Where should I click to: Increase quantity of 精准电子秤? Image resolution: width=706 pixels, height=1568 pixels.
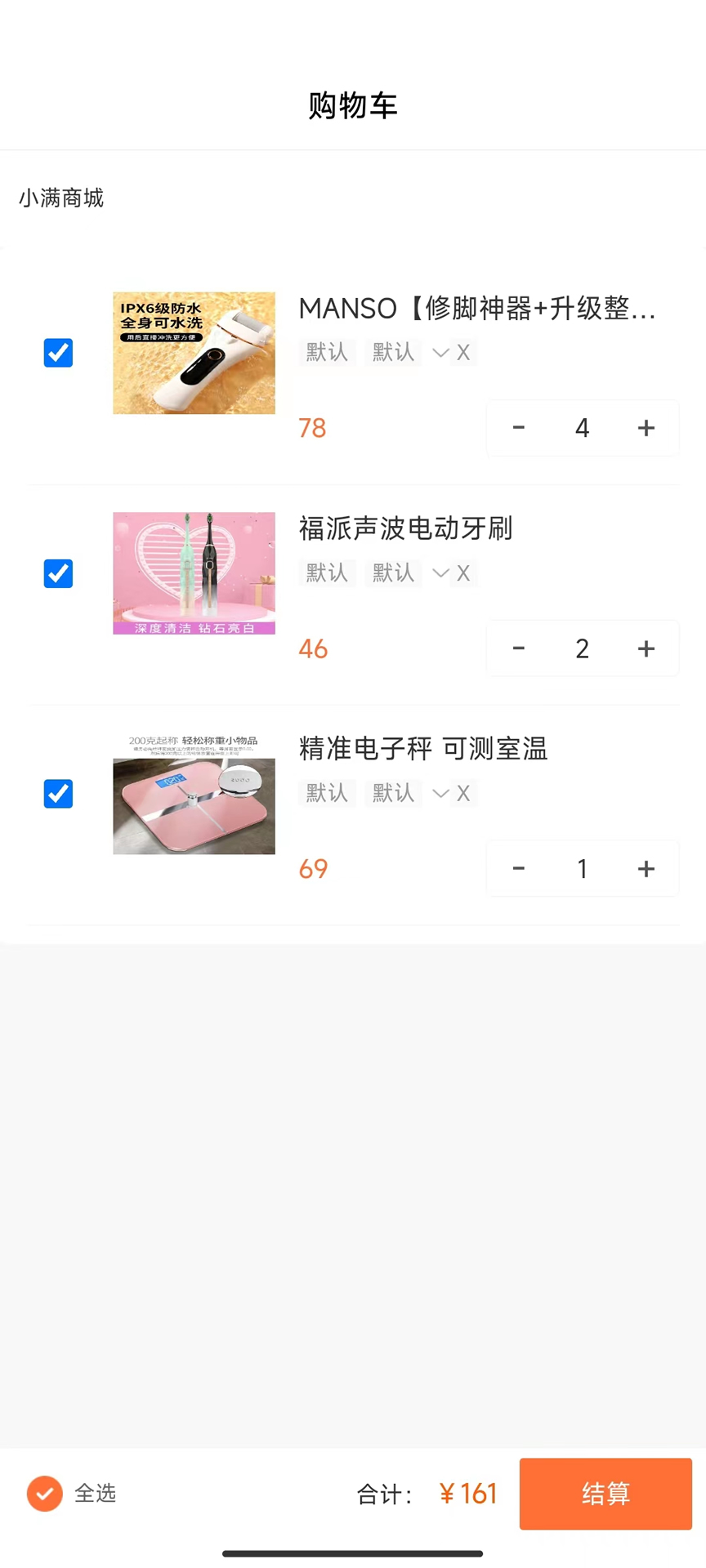coord(646,869)
